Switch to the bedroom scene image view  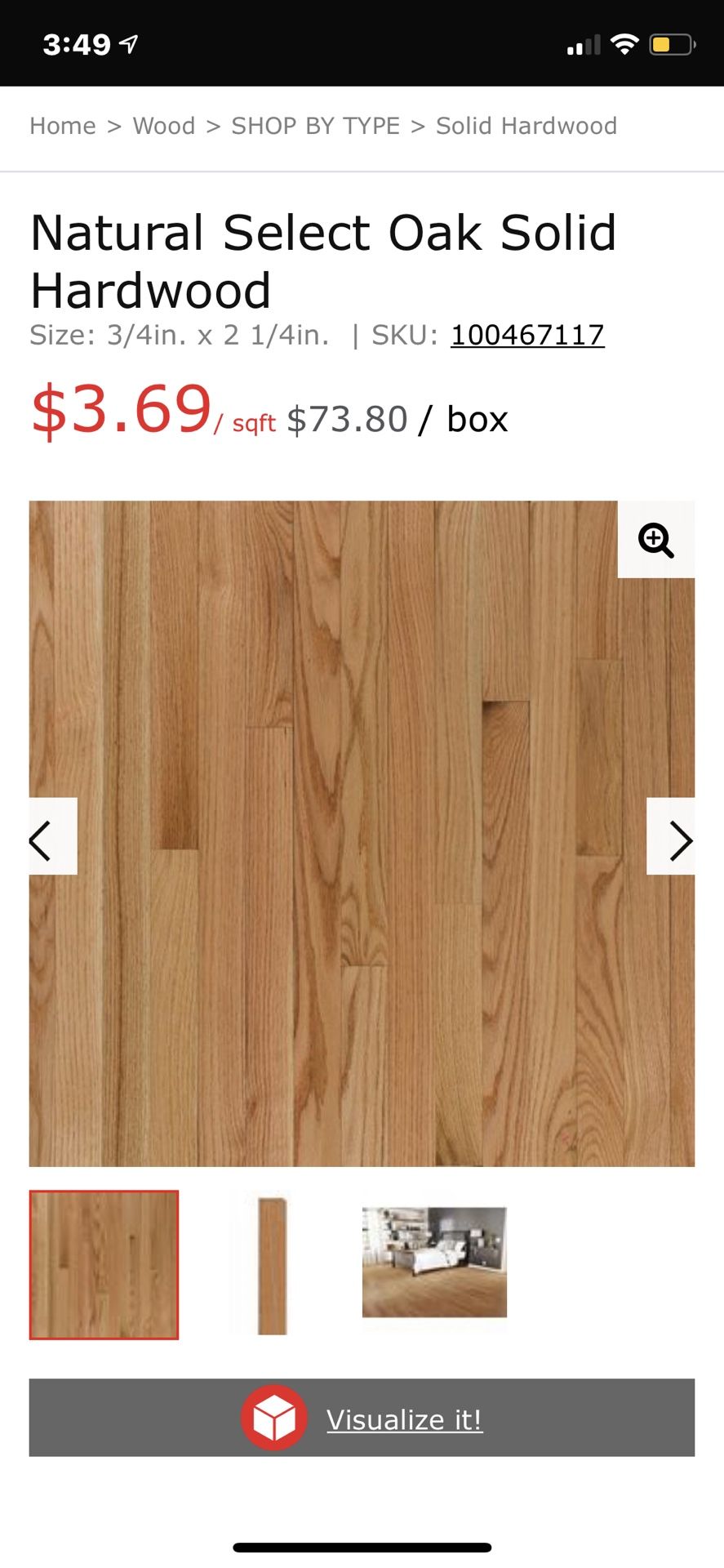click(433, 1262)
